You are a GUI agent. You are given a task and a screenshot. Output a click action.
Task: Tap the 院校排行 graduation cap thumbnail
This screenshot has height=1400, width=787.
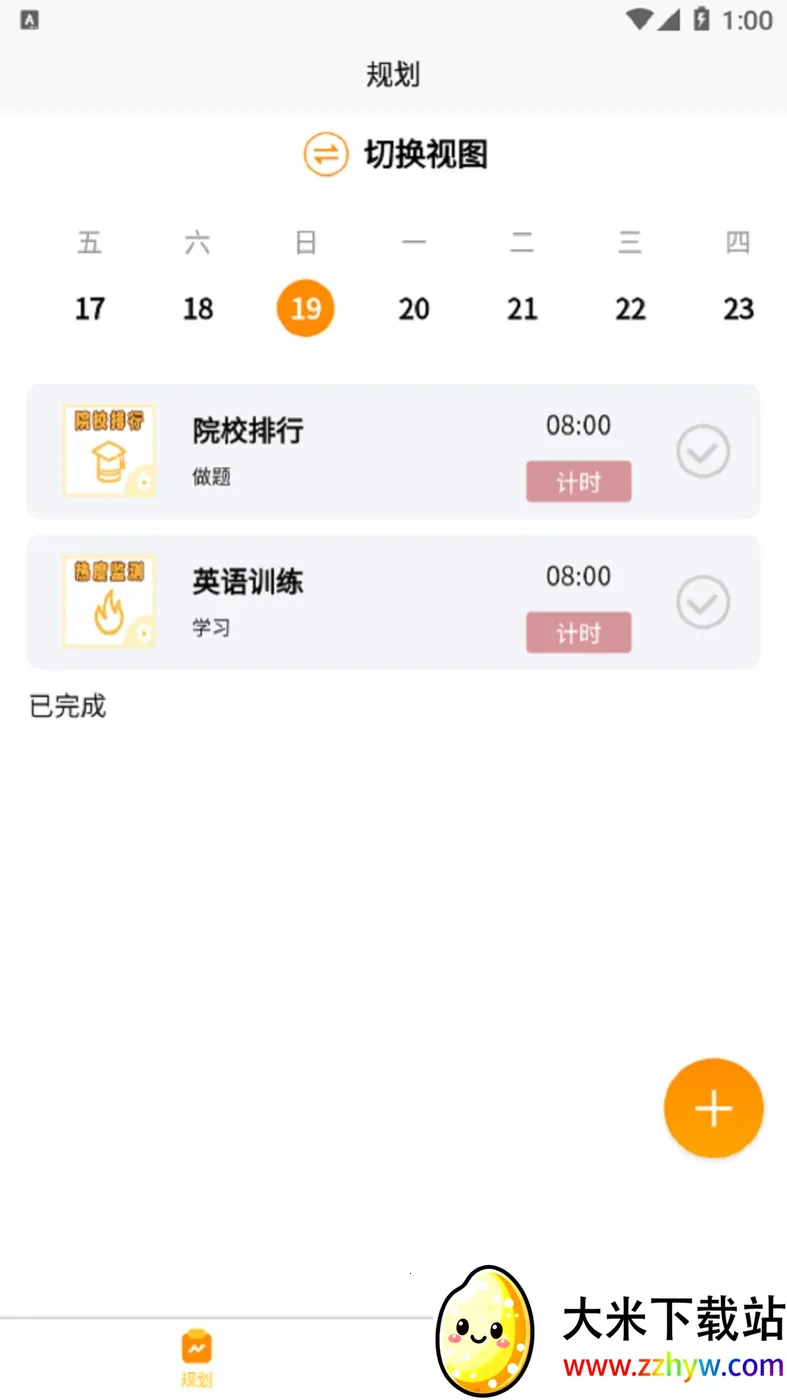(109, 451)
